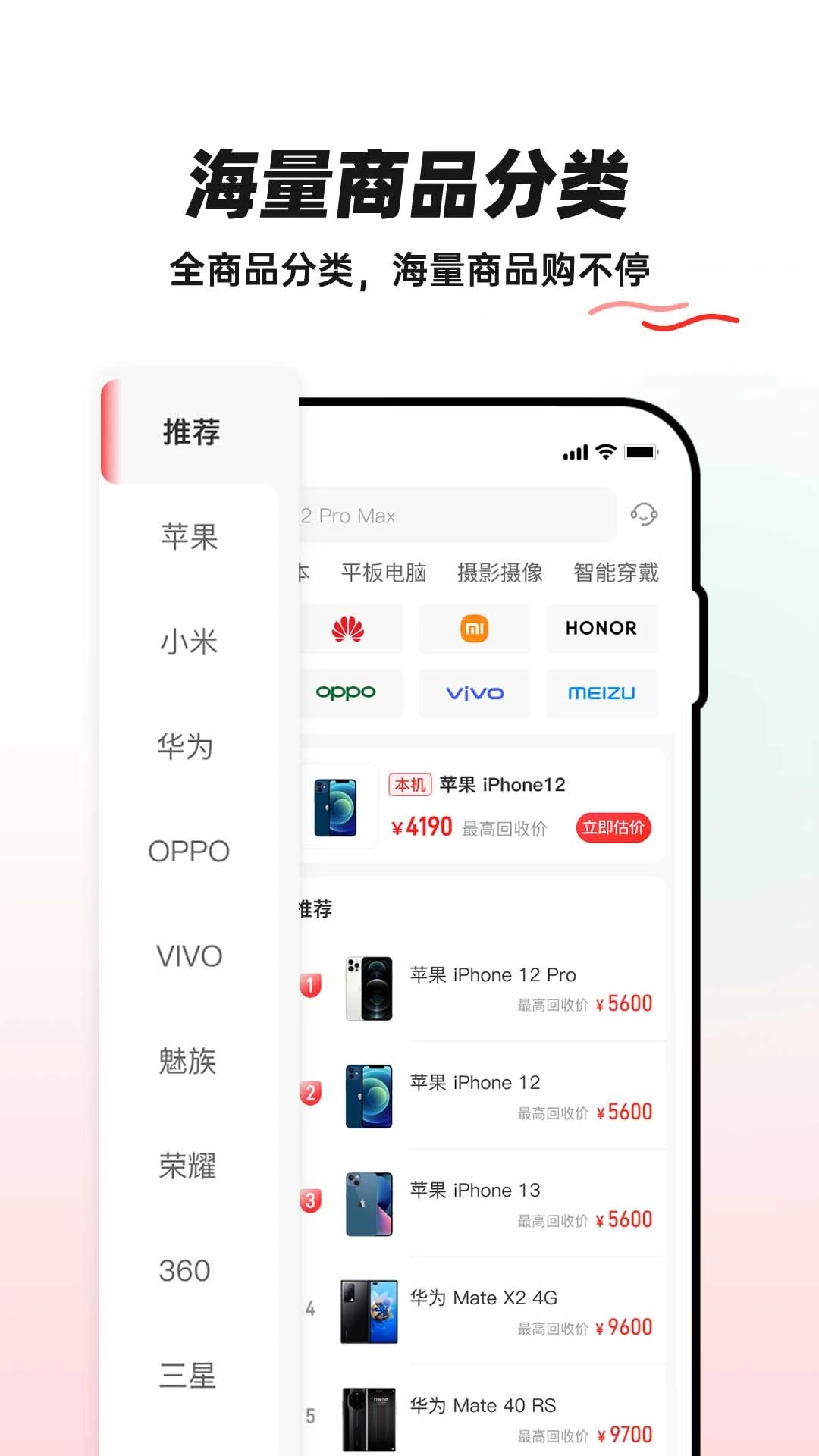Tap the 立即估价 button
This screenshot has height=1456, width=819.
click(614, 828)
